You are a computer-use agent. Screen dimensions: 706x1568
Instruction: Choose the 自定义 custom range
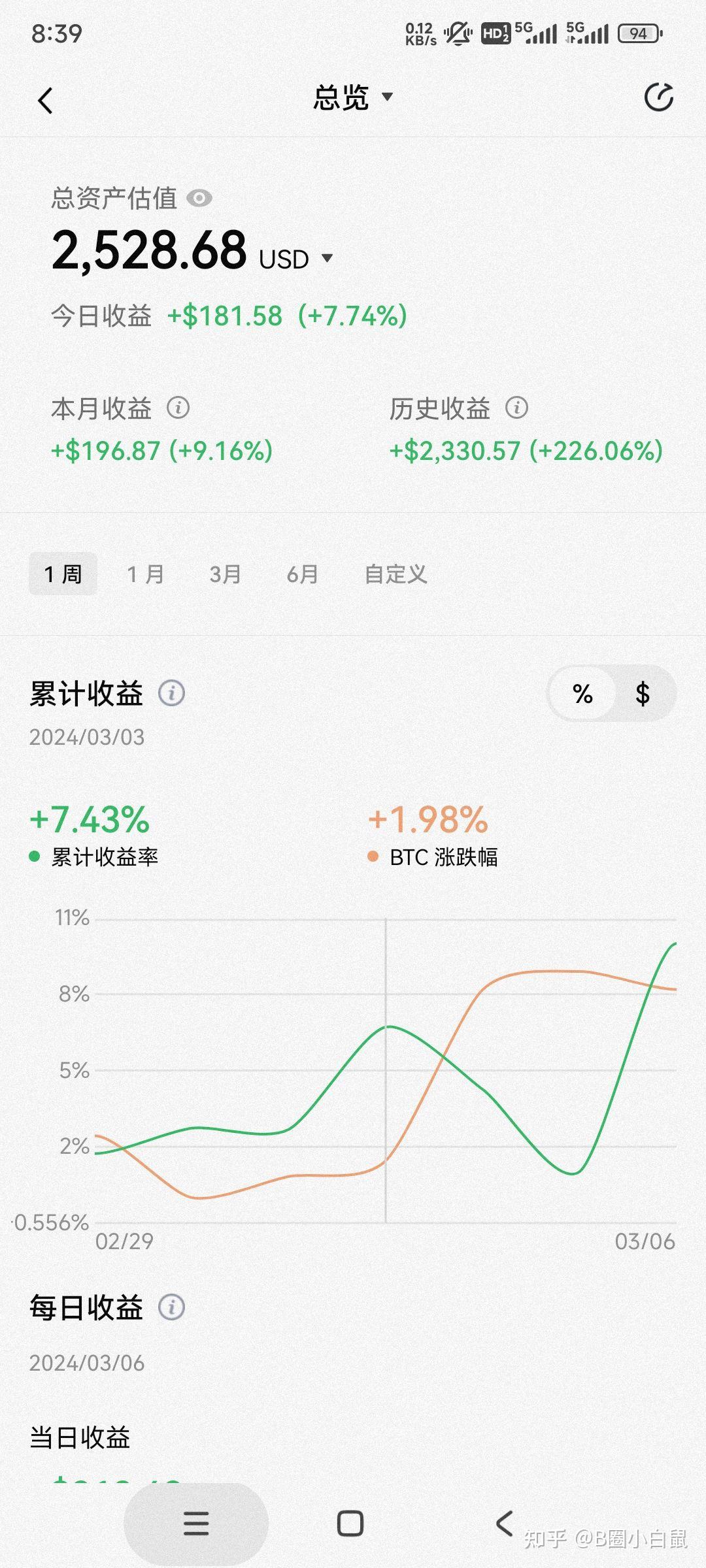[x=395, y=574]
